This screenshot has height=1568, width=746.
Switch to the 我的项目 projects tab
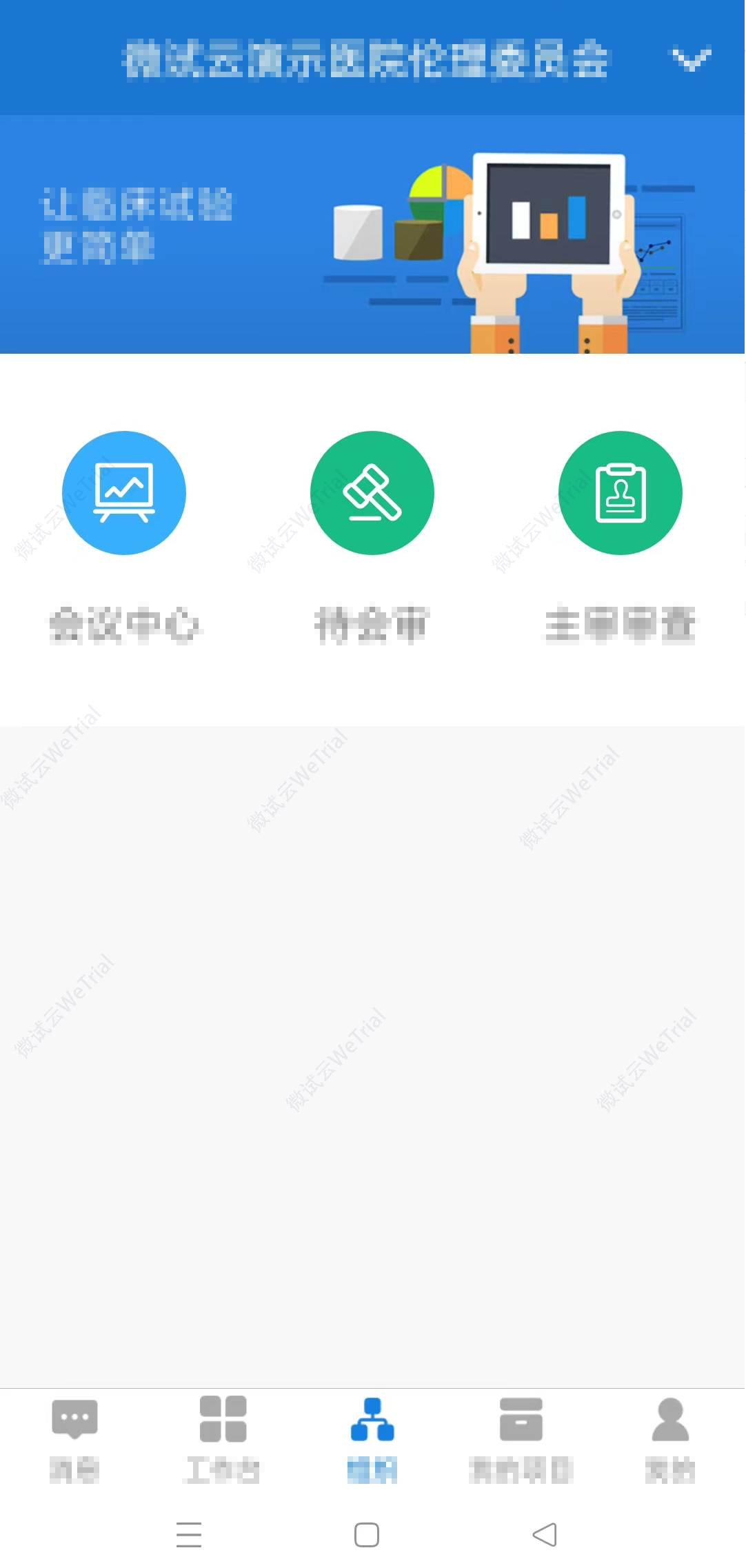[x=521, y=1439]
